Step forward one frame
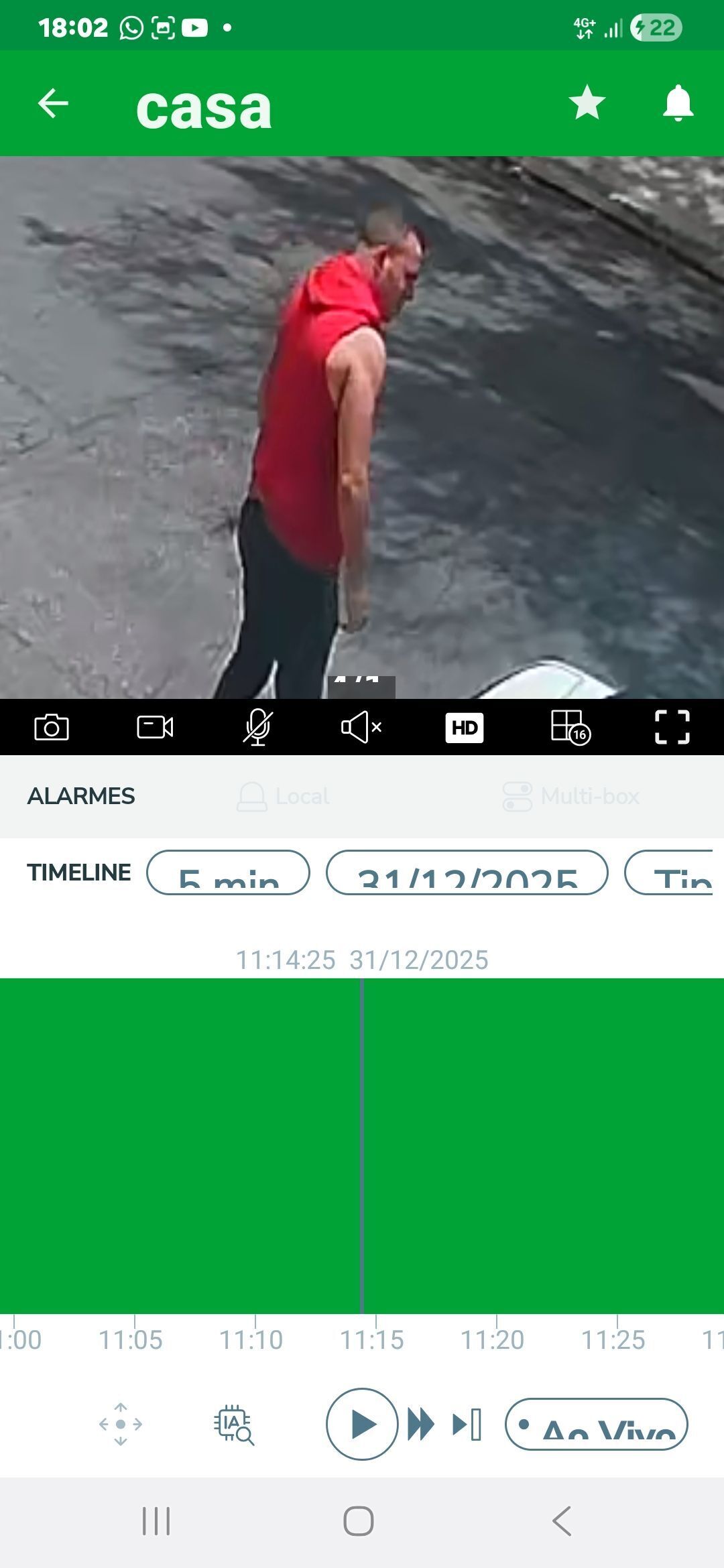This screenshot has height=1568, width=724. pos(467,1424)
